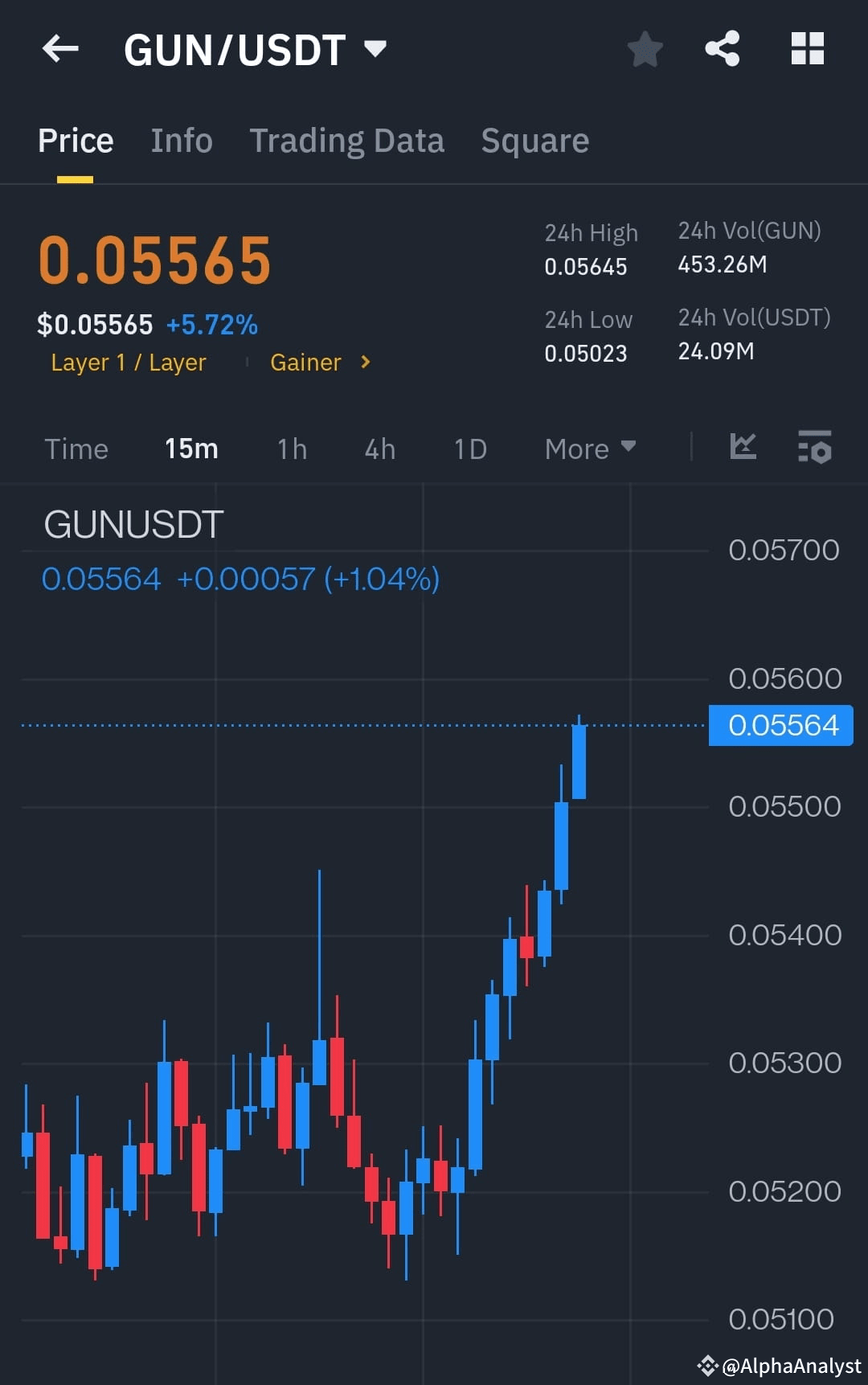Open the Info section
868x1385 pixels.
click(x=181, y=140)
